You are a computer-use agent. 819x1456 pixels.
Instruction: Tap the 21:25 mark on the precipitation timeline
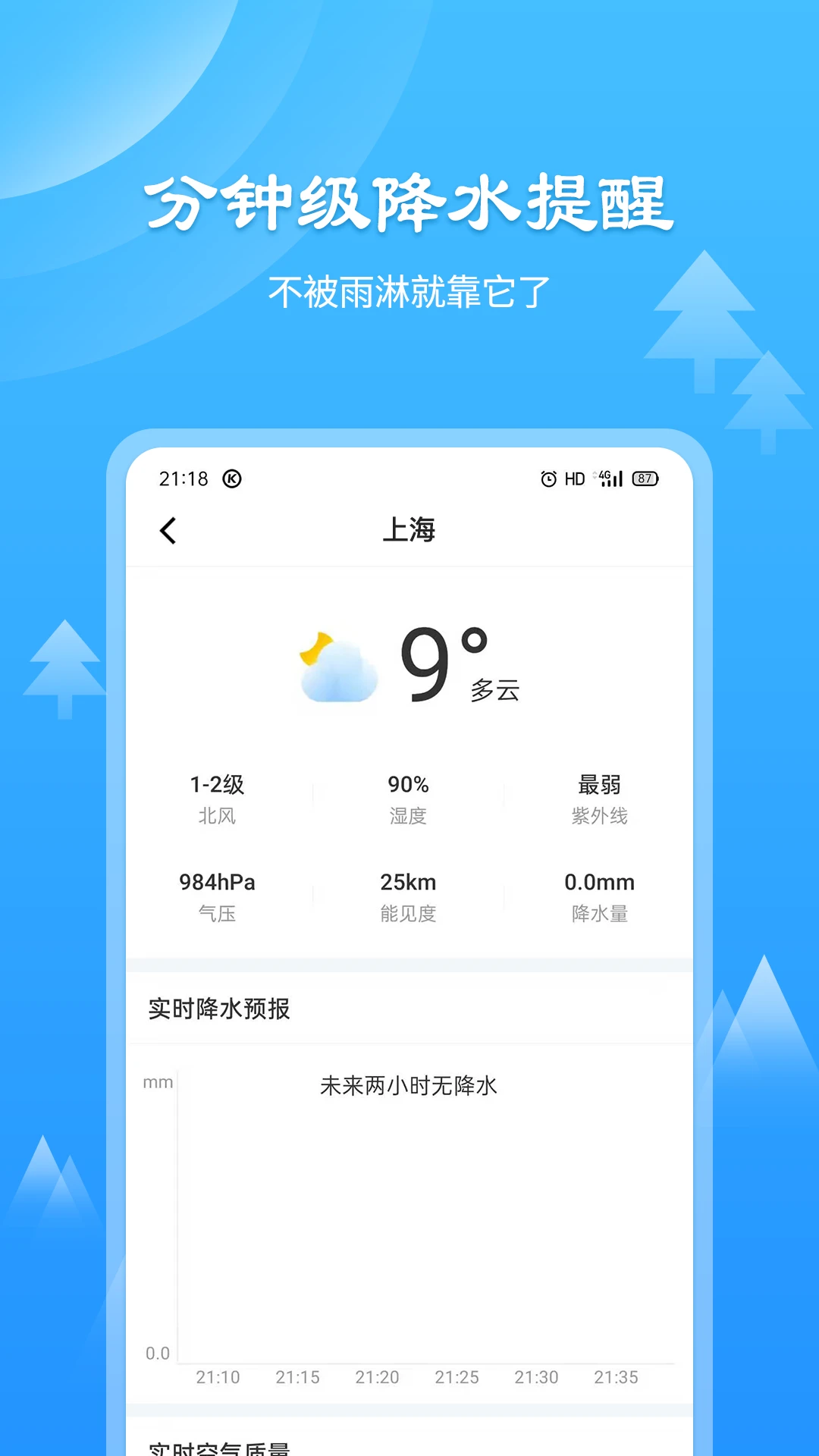458,1377
